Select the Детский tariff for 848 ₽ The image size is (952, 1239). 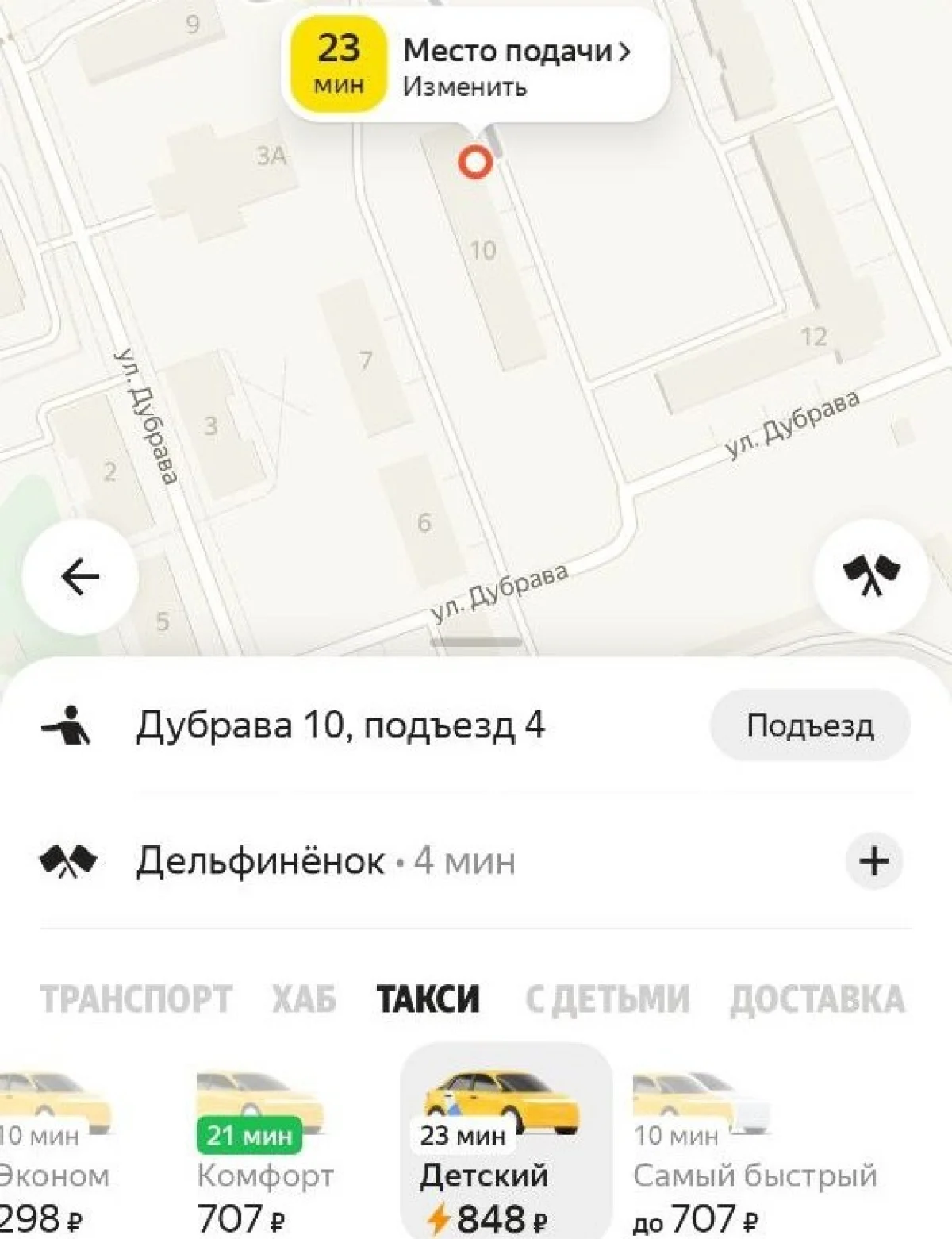pyautogui.click(x=505, y=1151)
